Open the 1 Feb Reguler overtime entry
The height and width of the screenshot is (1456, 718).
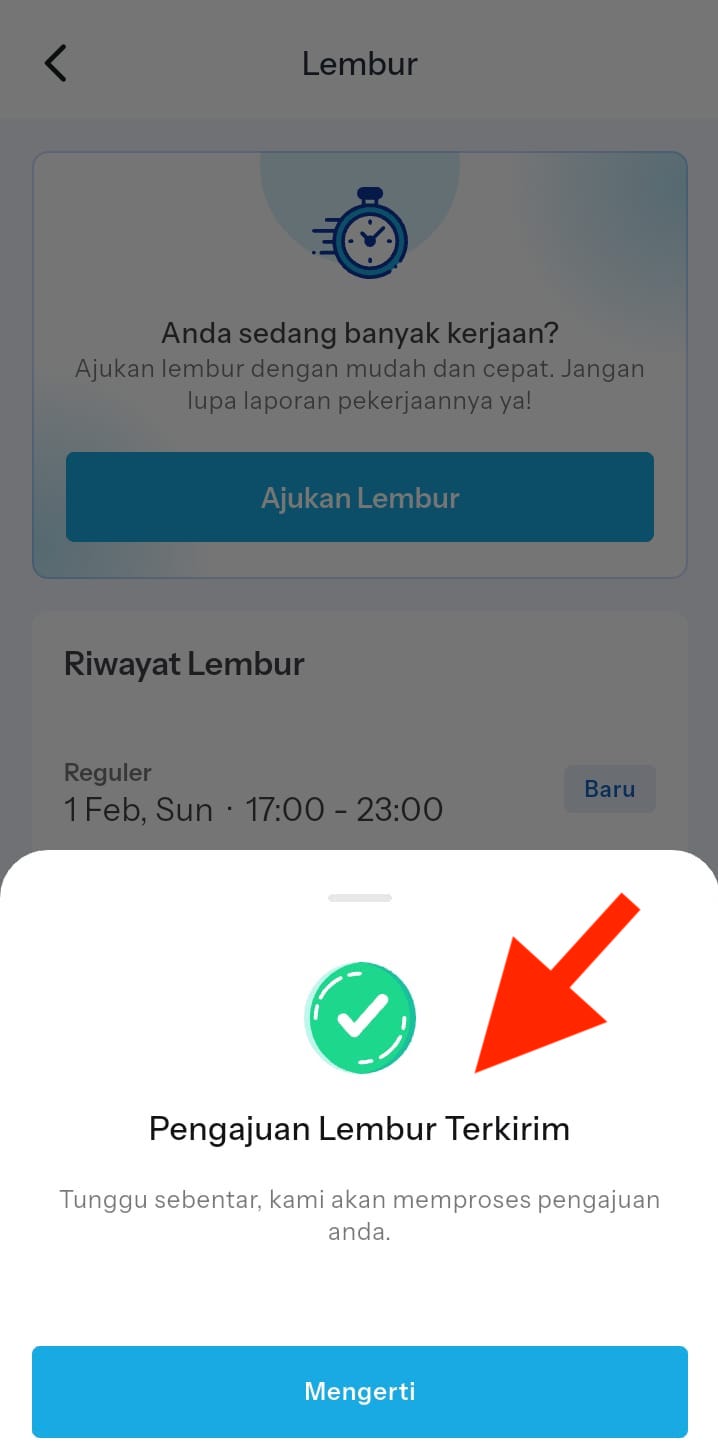(300, 792)
